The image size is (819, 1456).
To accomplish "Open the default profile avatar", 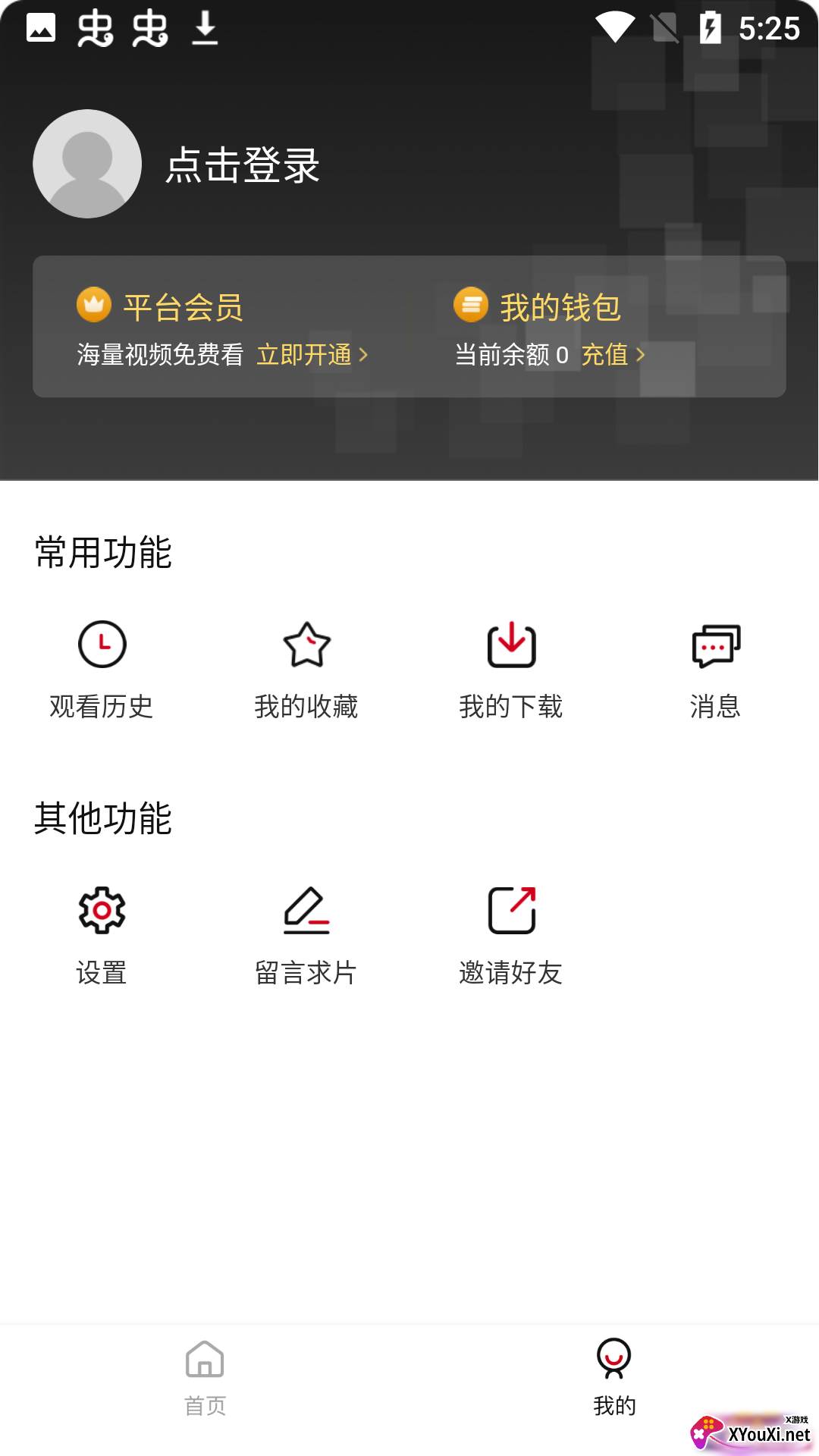I will 87,164.
